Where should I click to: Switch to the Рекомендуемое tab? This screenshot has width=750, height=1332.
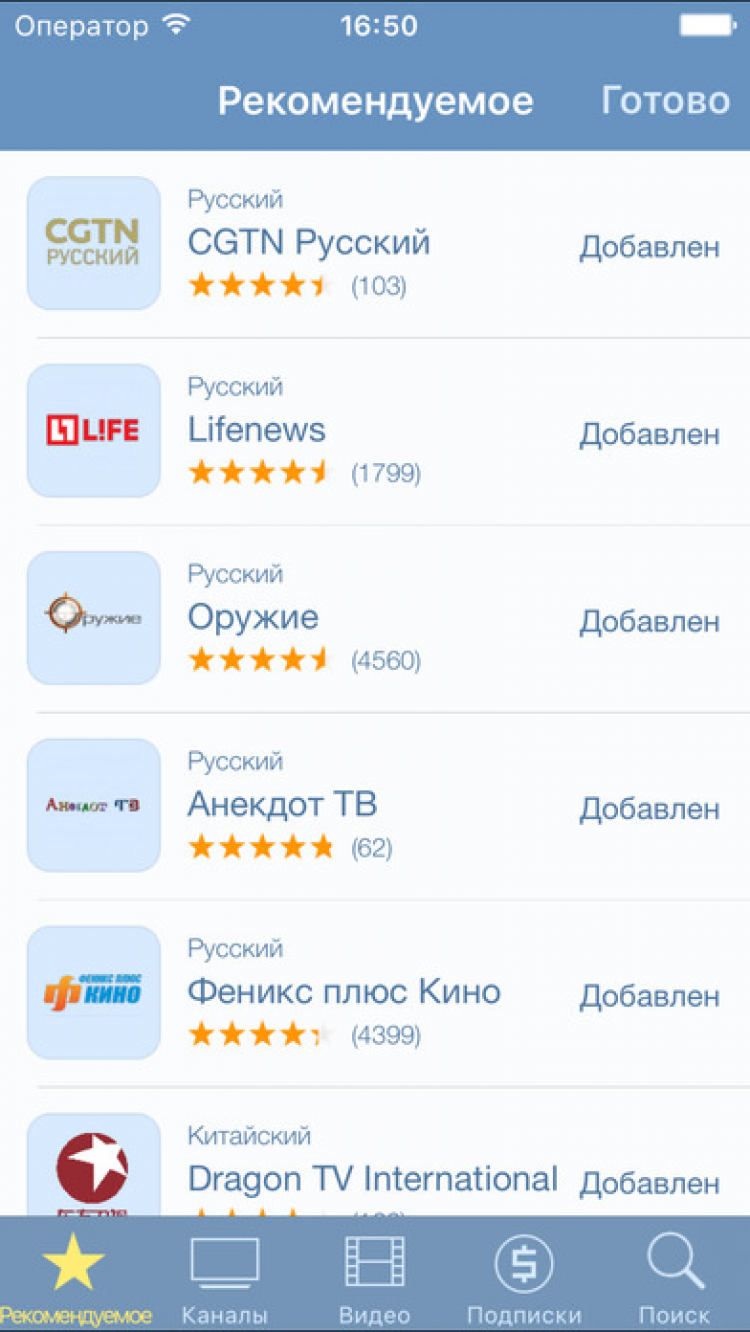click(75, 1276)
